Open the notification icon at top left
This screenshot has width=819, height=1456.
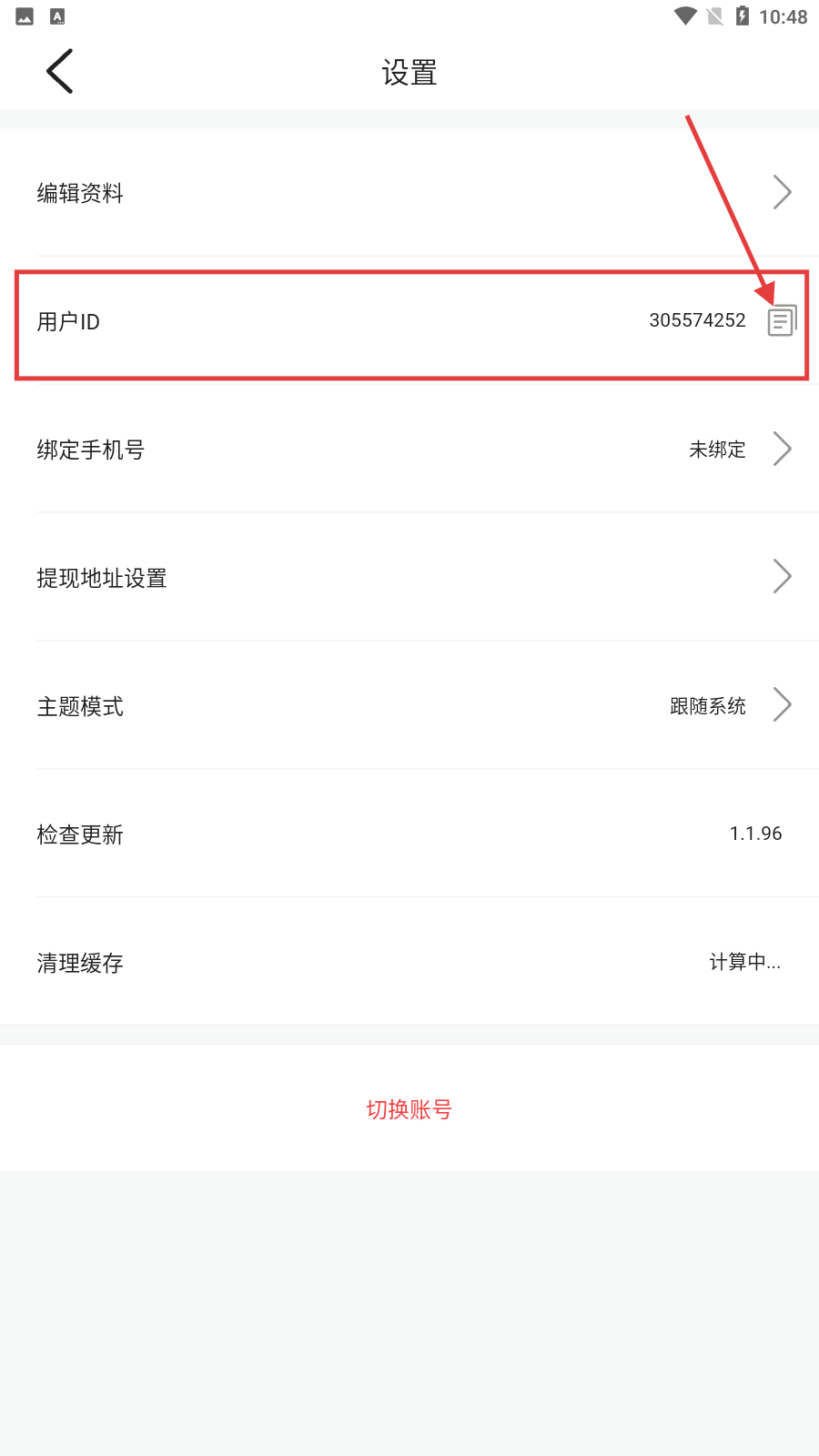pos(56,15)
